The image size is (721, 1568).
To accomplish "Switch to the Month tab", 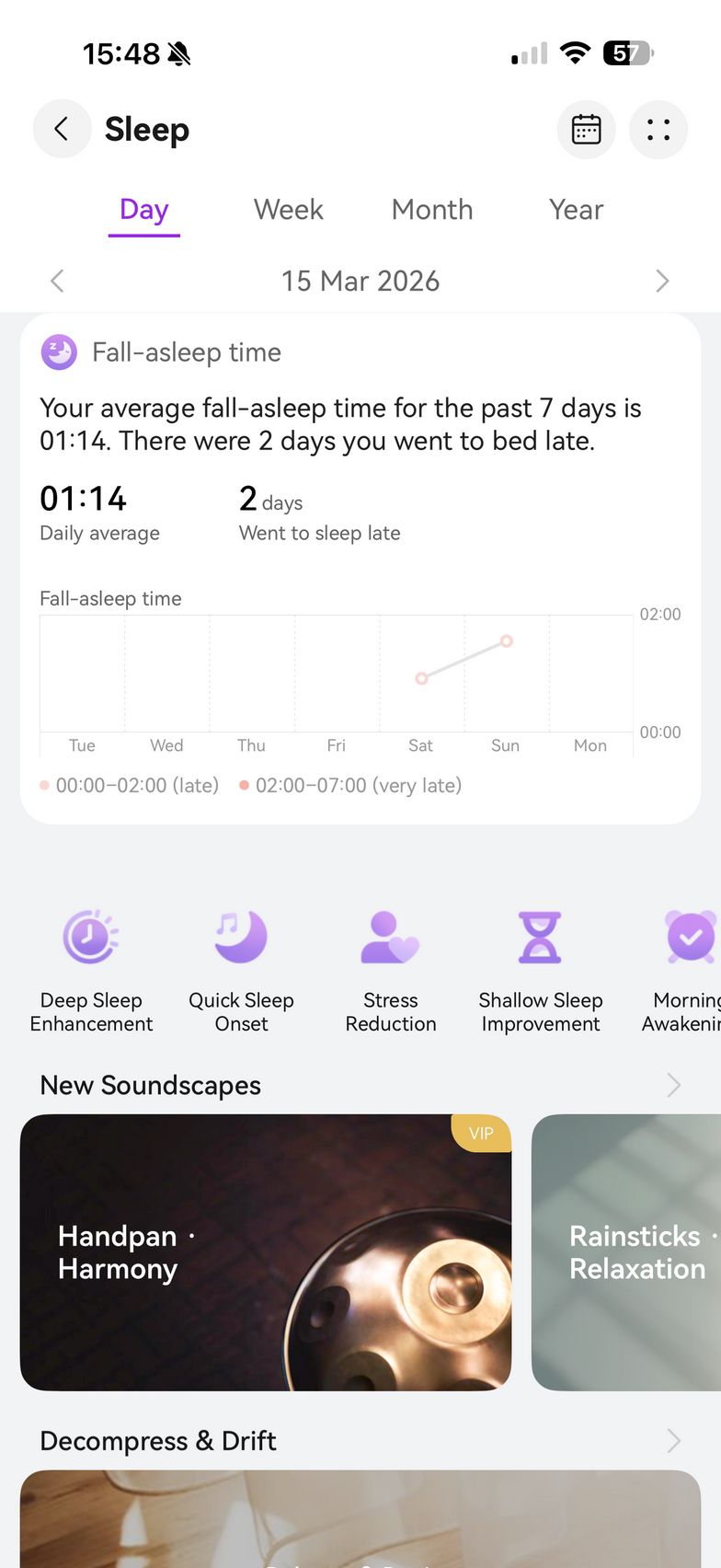I will (432, 210).
